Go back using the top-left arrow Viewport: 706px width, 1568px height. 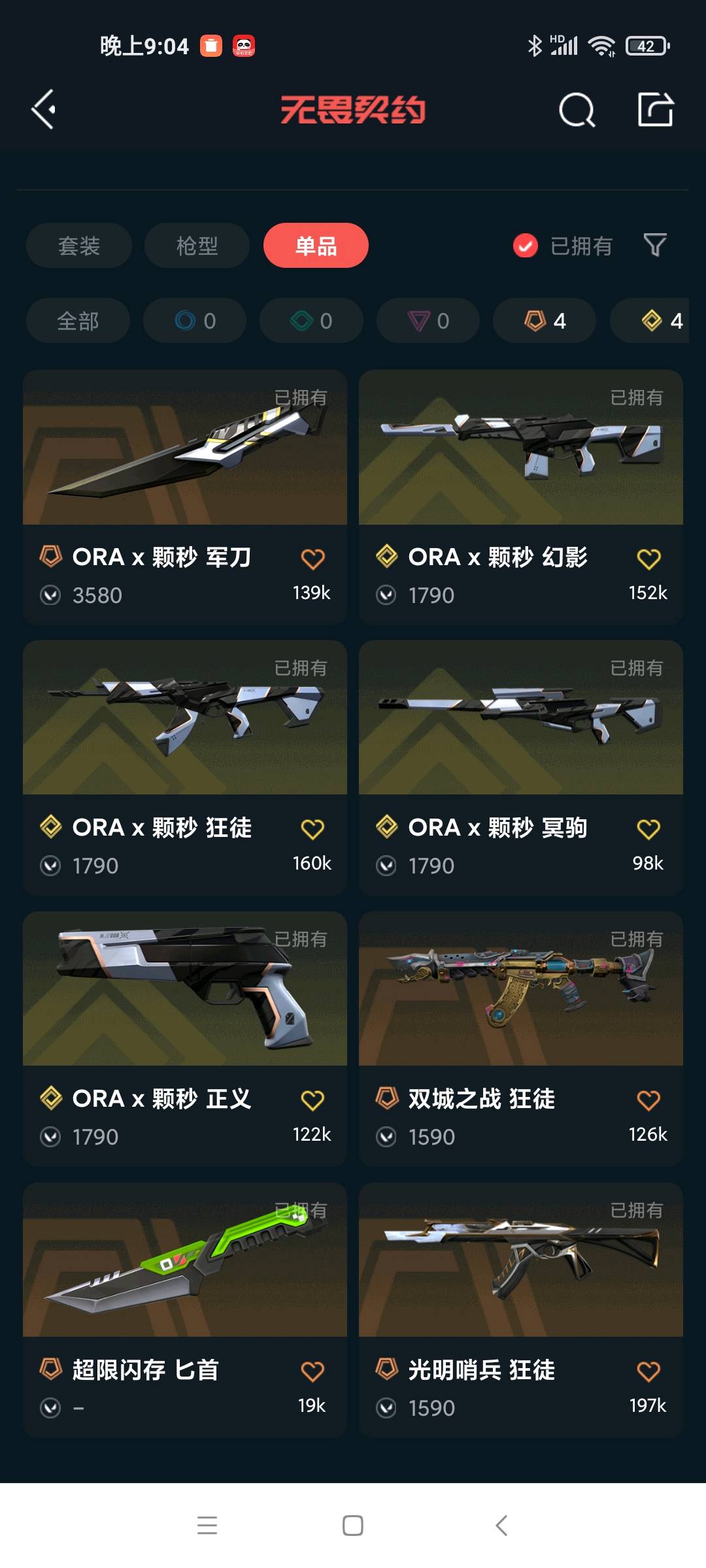tap(44, 109)
